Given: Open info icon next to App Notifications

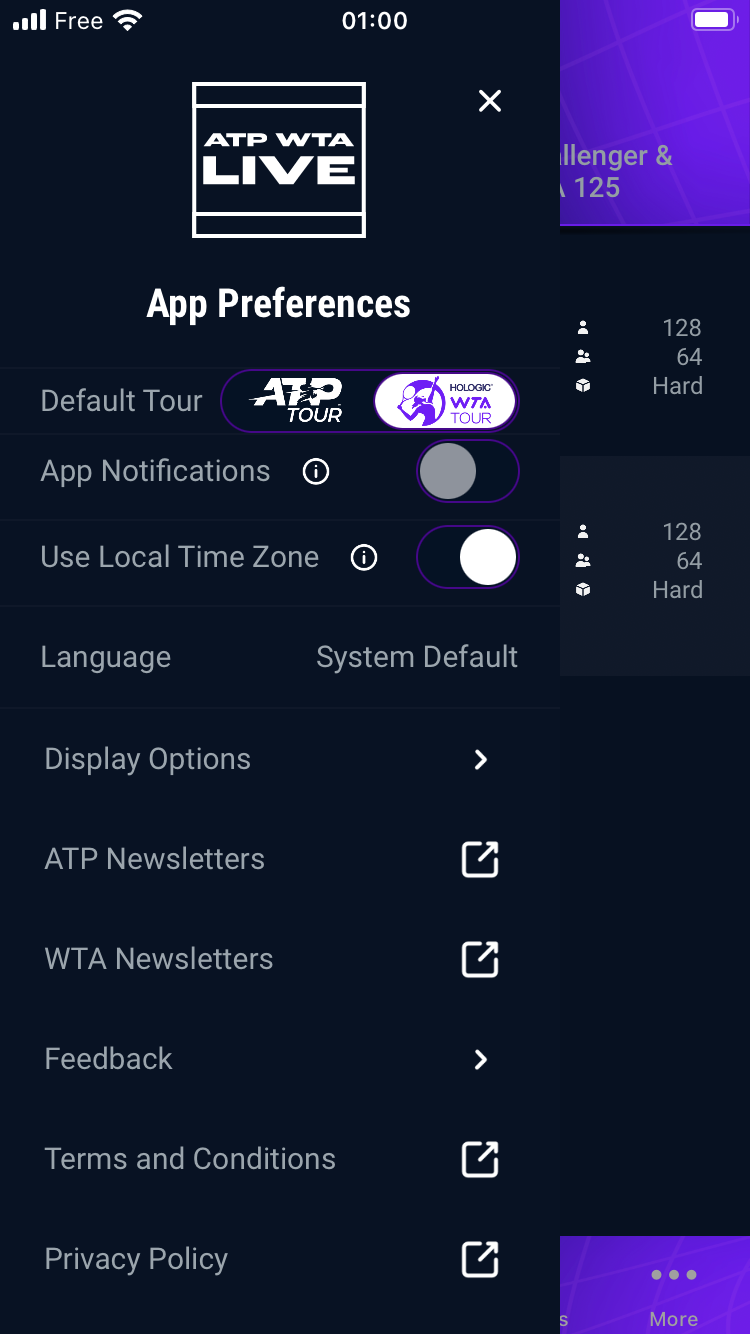Looking at the screenshot, I should [316, 471].
